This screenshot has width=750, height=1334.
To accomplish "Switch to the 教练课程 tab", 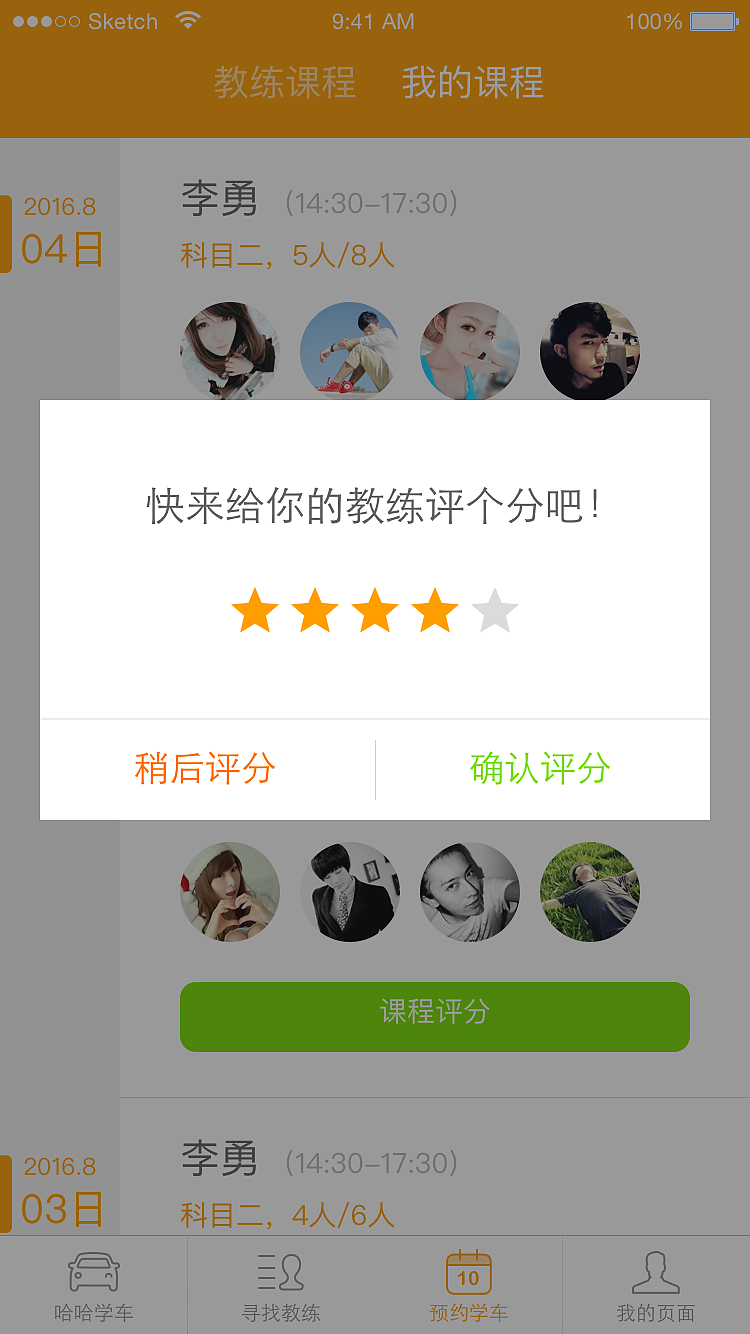I will (284, 84).
